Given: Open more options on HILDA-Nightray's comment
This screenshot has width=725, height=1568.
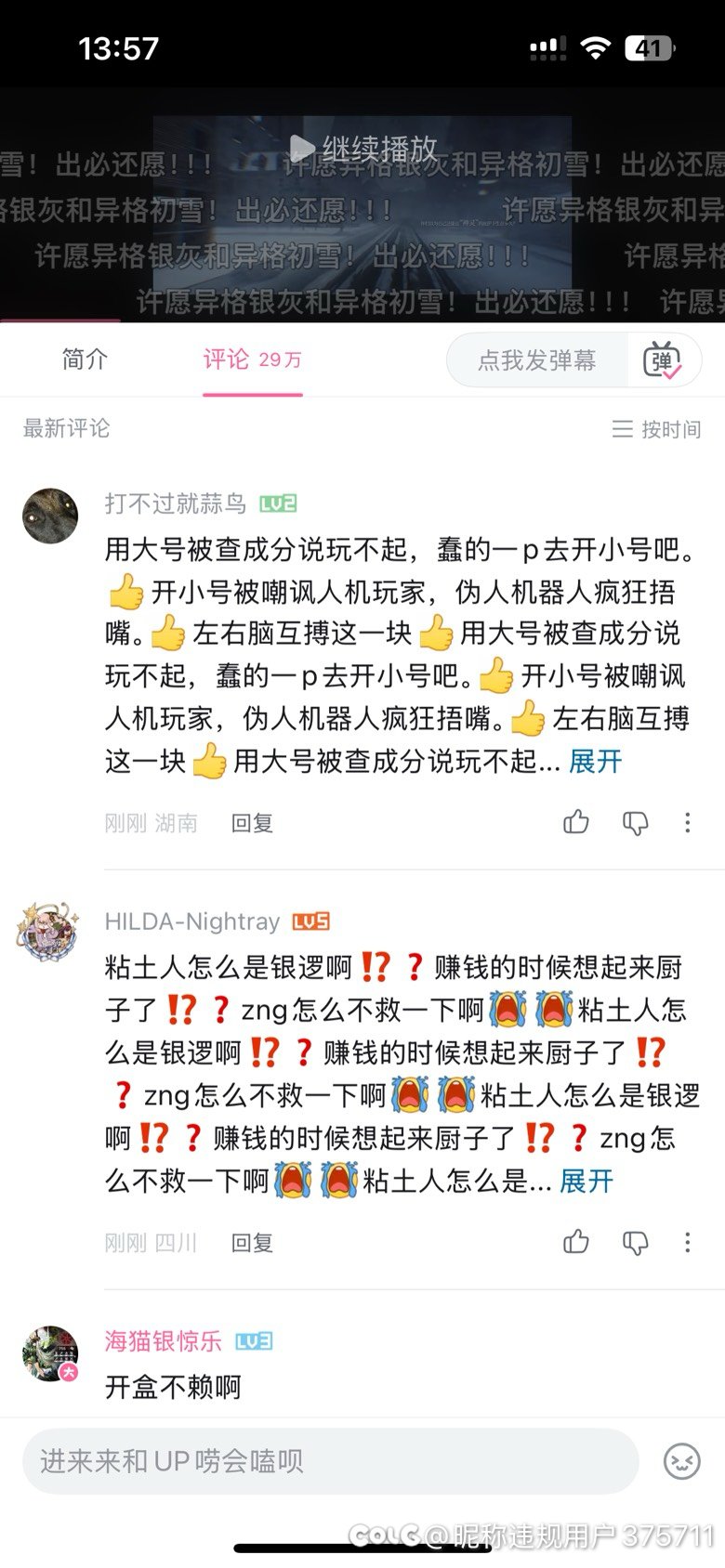Looking at the screenshot, I should coord(688,1242).
